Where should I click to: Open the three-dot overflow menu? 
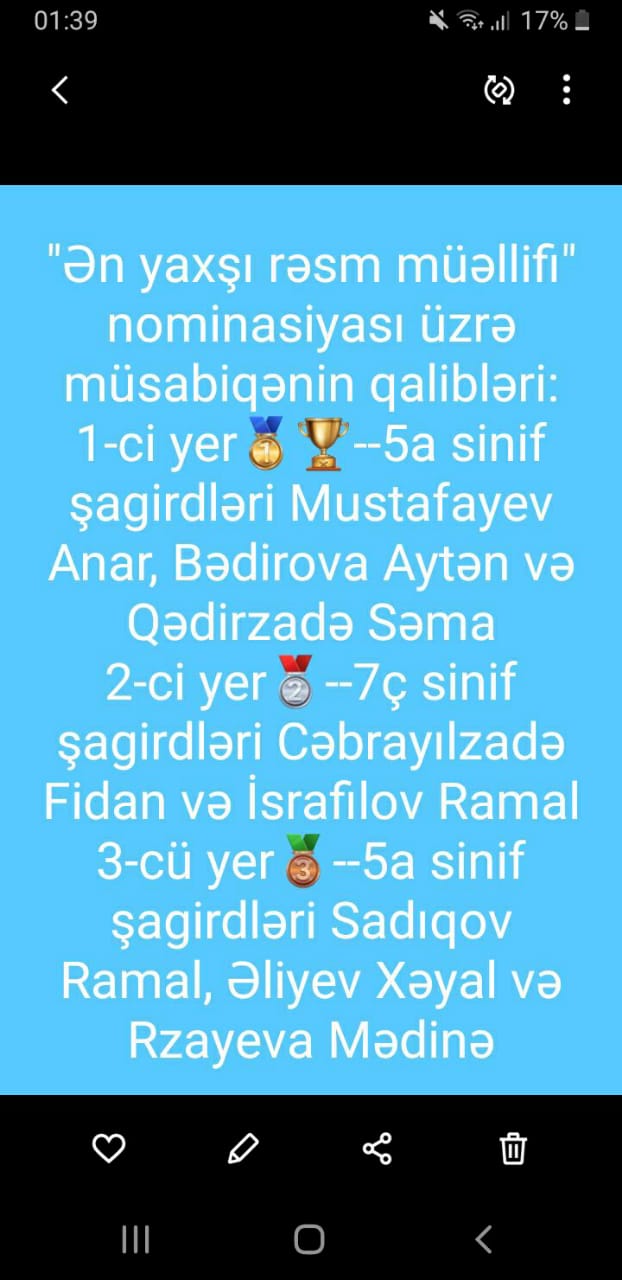pos(566,90)
